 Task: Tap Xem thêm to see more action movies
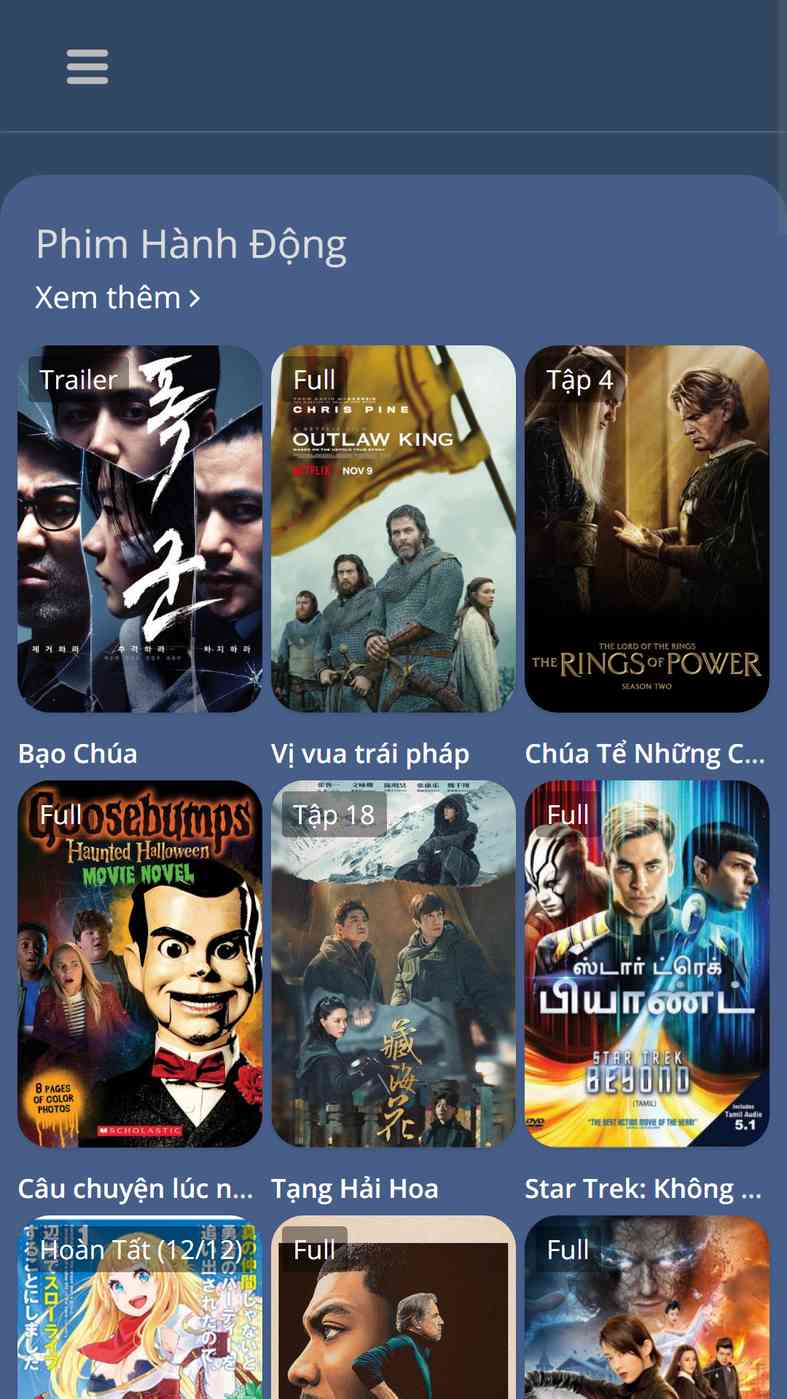click(117, 297)
